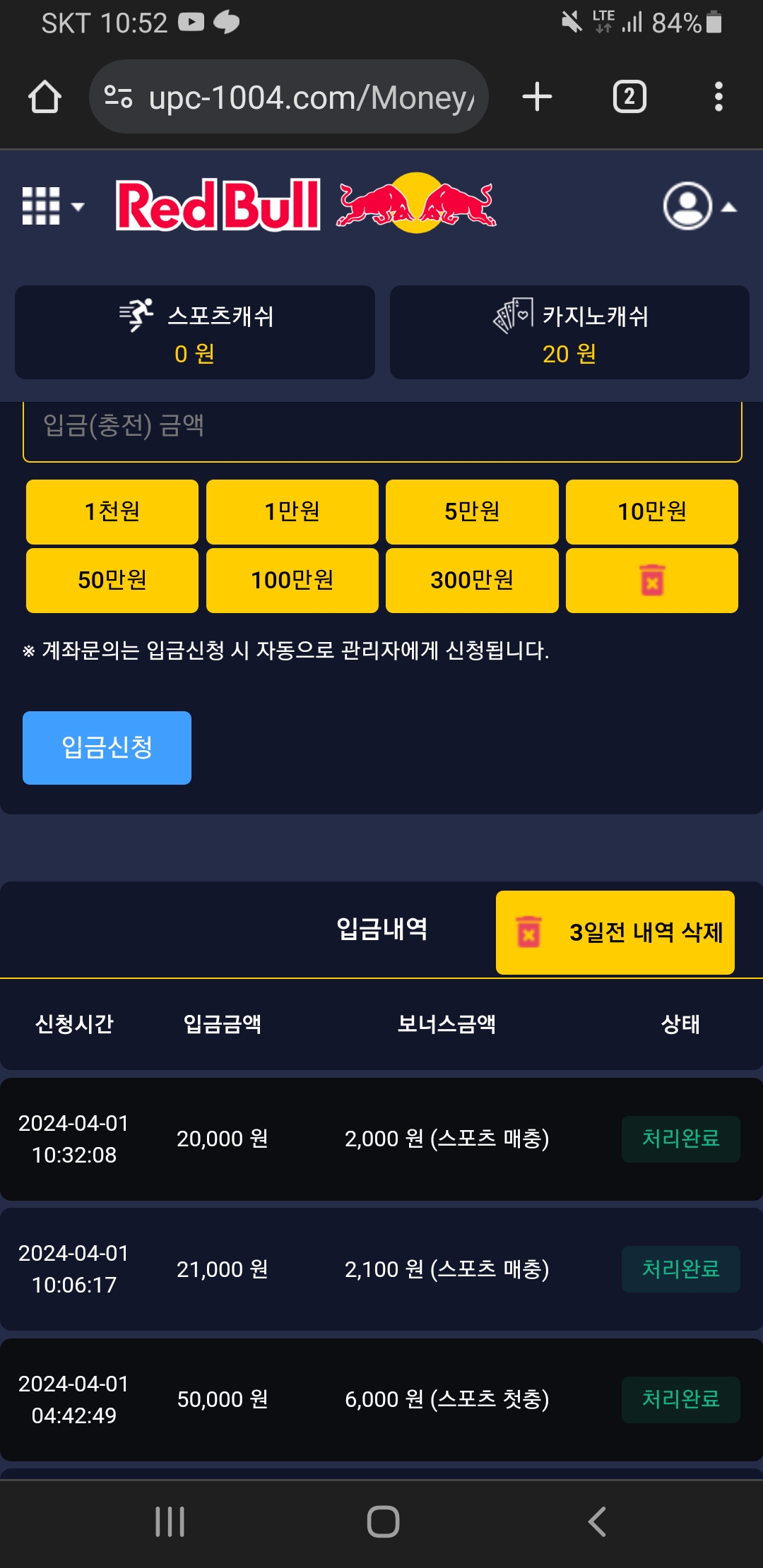Expand the user profile menu
The image size is (763, 1568).
[699, 206]
